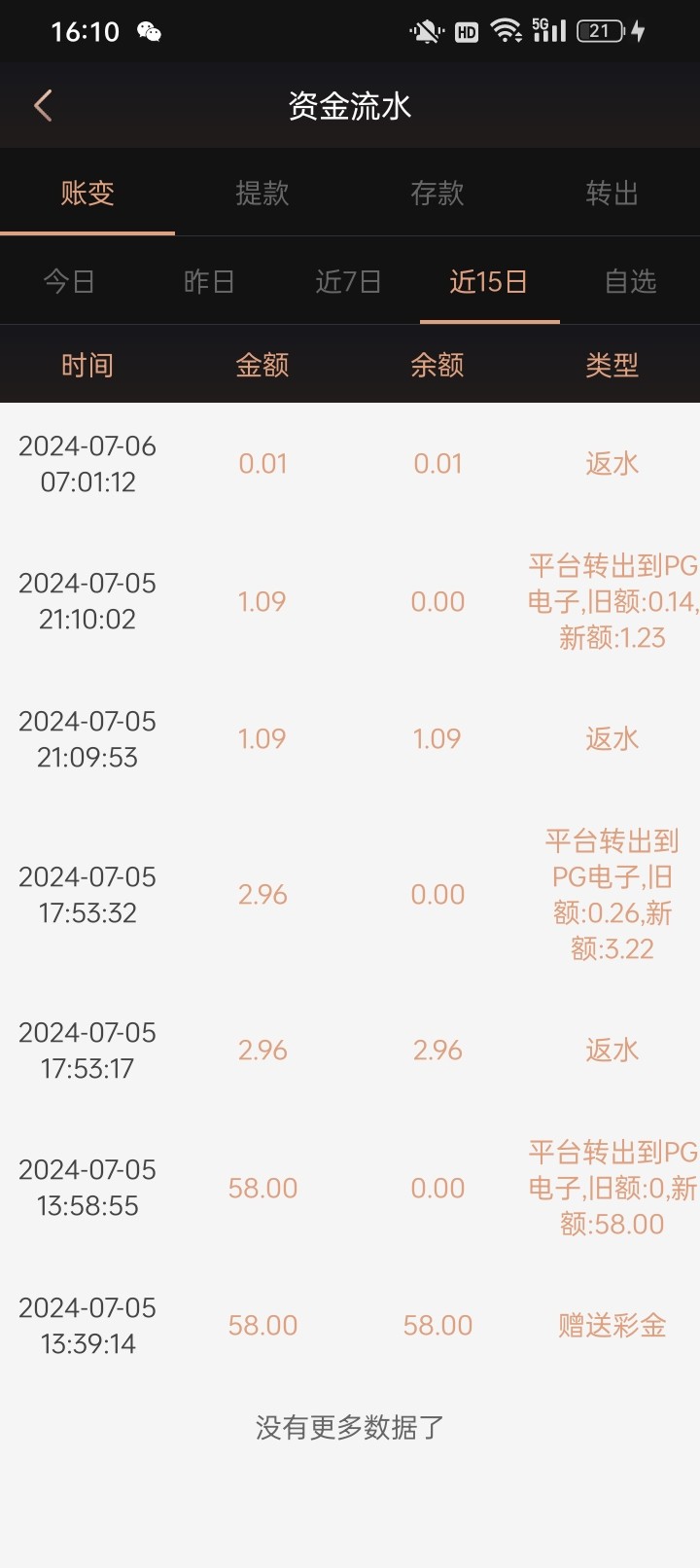The image size is (700, 1568).
Task: Switch to the 提款 tab
Action: 262,193
